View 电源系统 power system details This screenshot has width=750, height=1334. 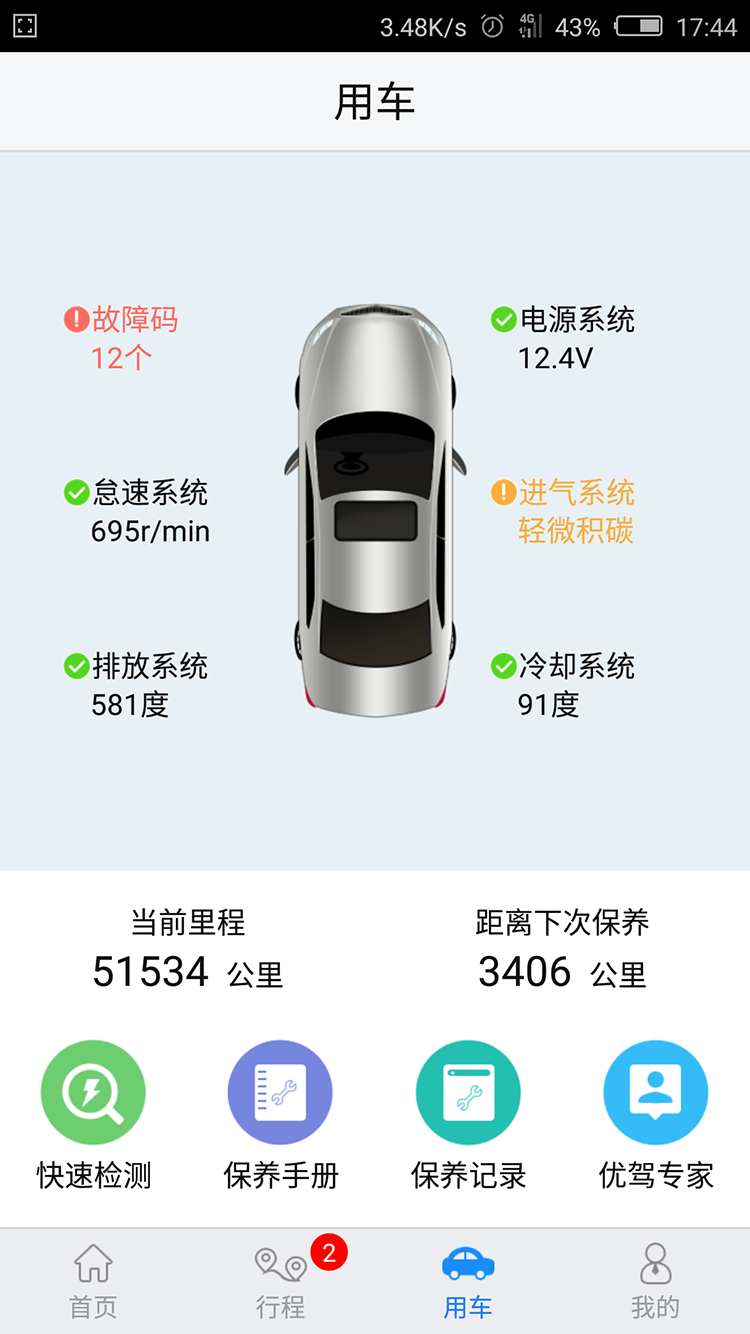click(563, 338)
